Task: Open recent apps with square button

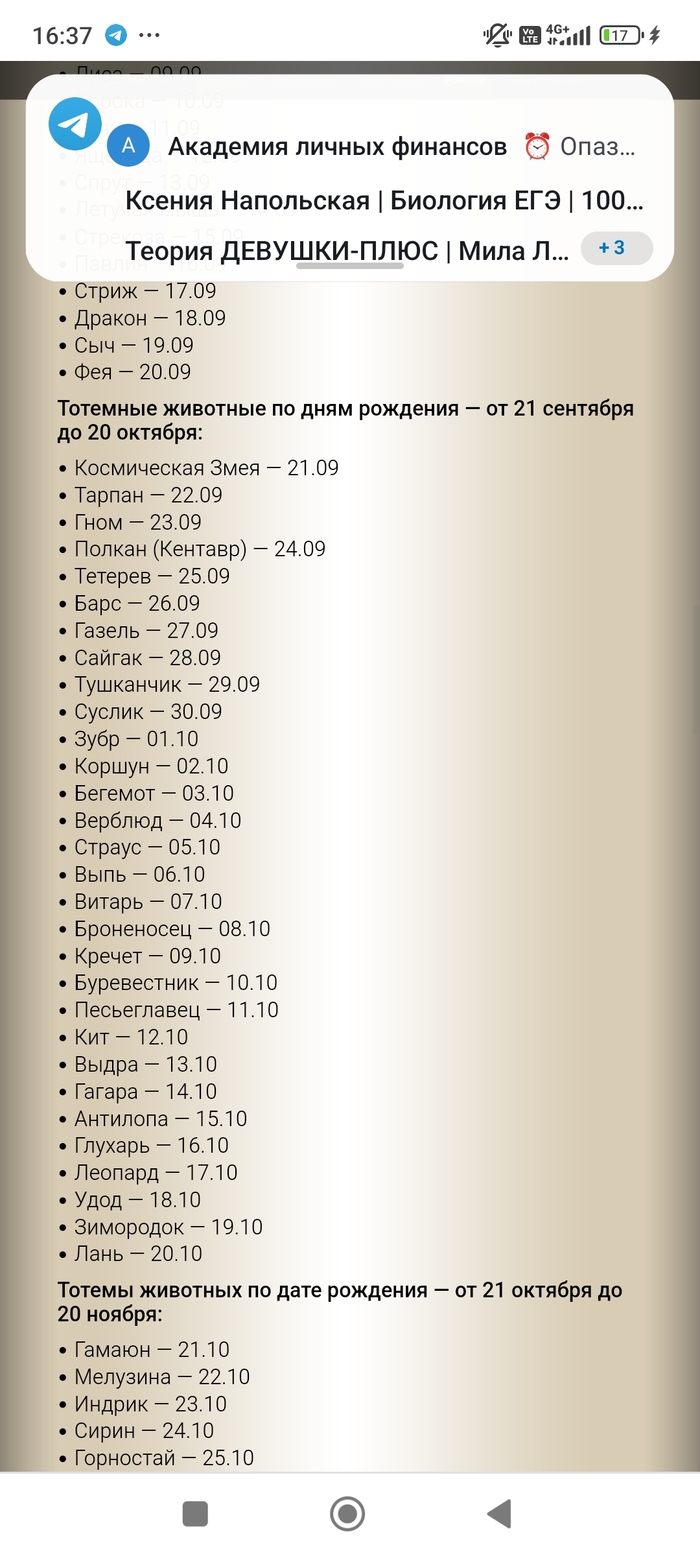Action: click(x=195, y=1513)
